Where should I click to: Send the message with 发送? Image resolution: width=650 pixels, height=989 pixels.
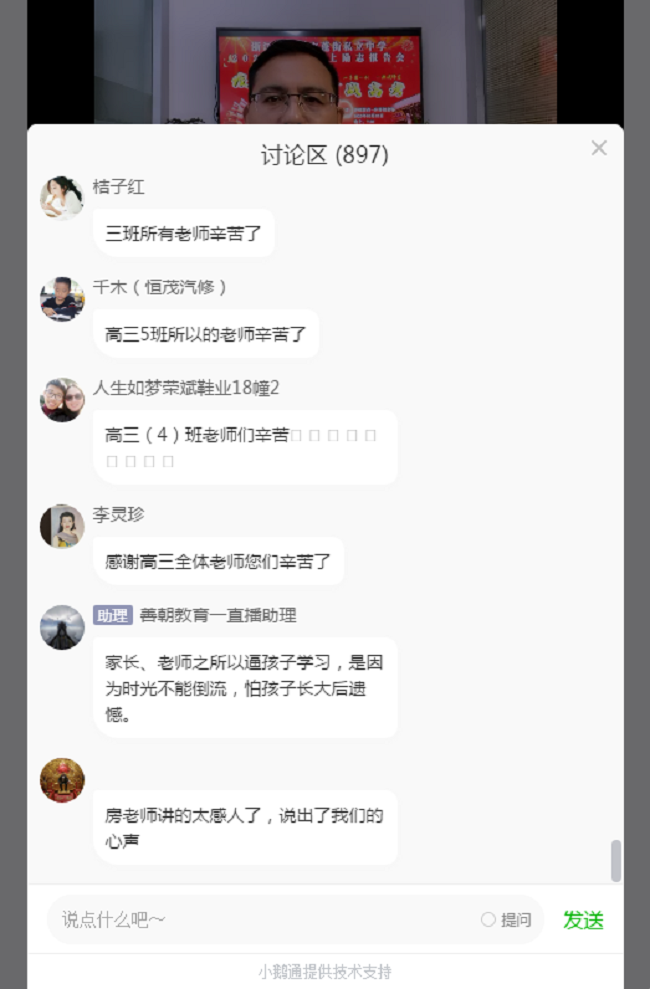coord(583,920)
